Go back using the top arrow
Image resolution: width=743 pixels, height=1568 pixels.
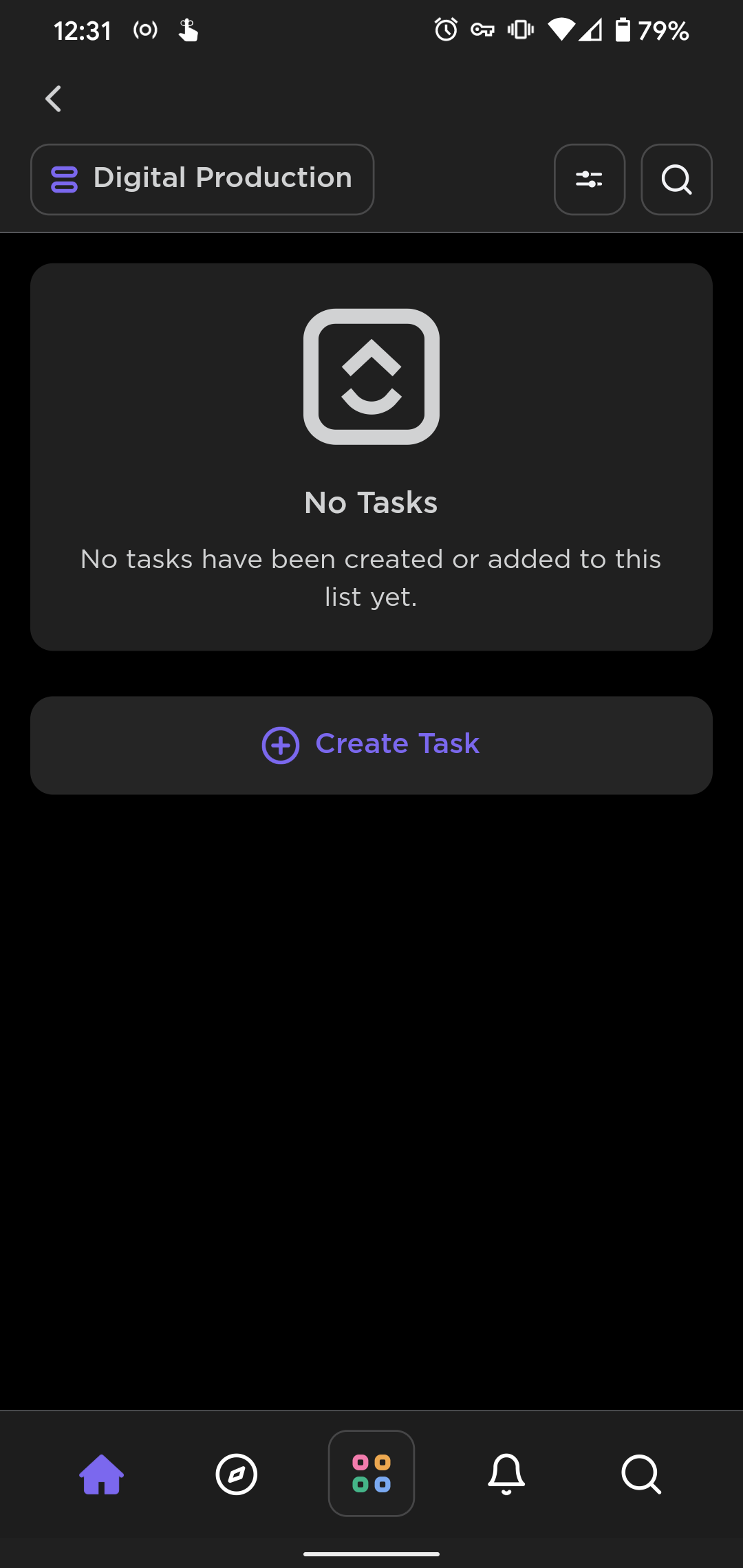coord(54,99)
